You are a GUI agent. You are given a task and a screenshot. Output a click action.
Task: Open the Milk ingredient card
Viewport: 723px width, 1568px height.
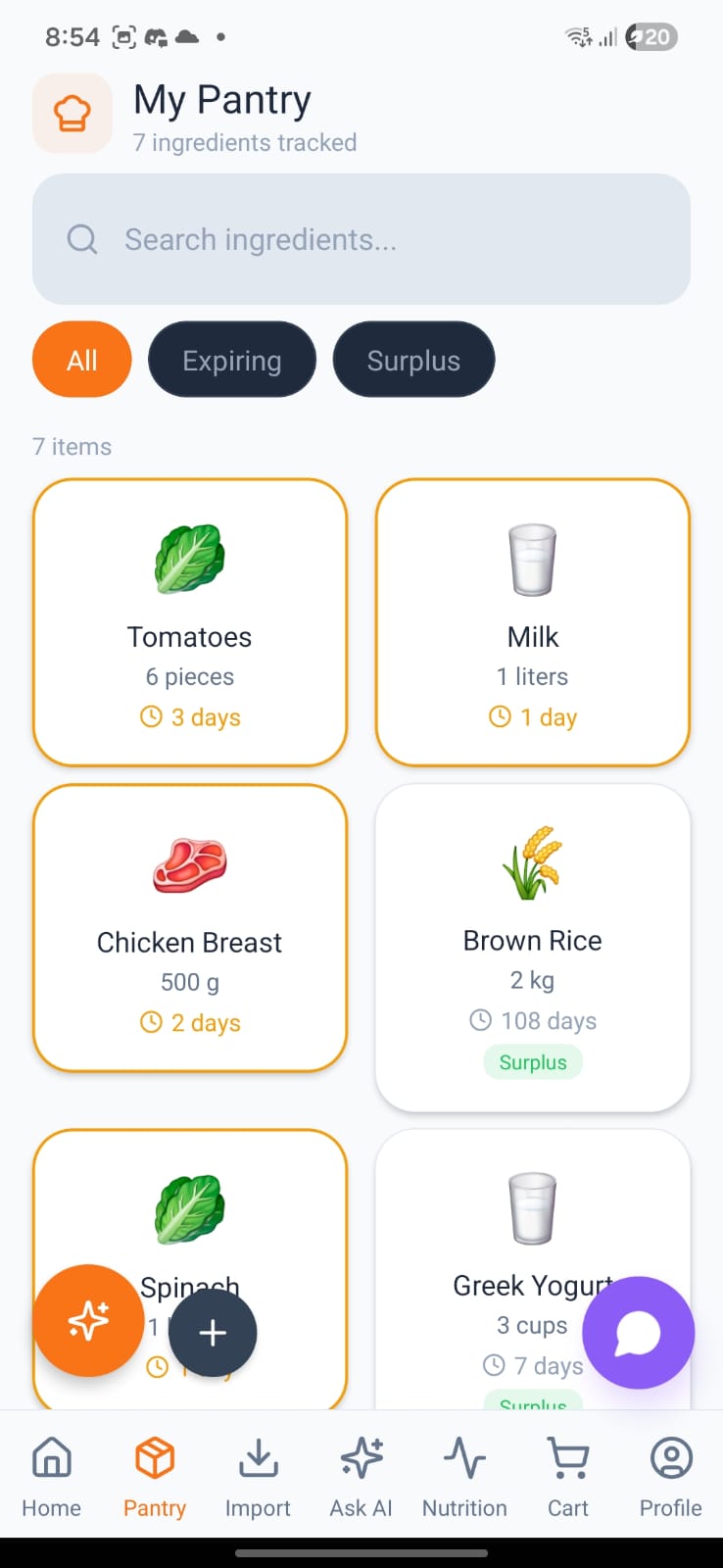533,622
